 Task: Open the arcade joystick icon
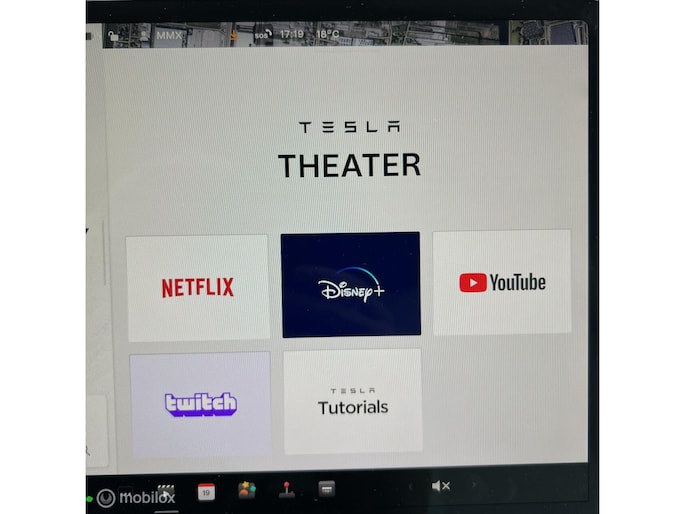pyautogui.click(x=287, y=489)
